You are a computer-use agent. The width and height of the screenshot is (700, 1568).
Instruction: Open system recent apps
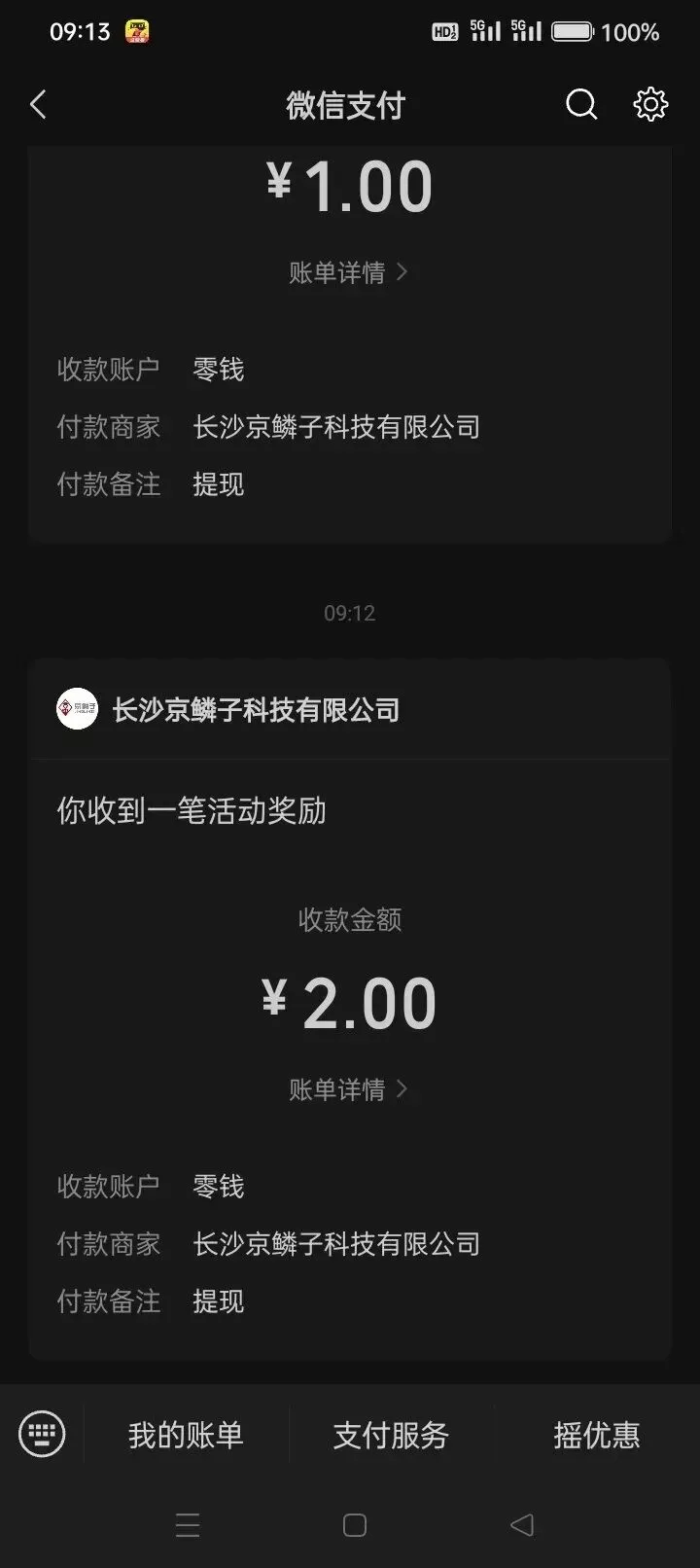pyautogui.click(x=188, y=1525)
